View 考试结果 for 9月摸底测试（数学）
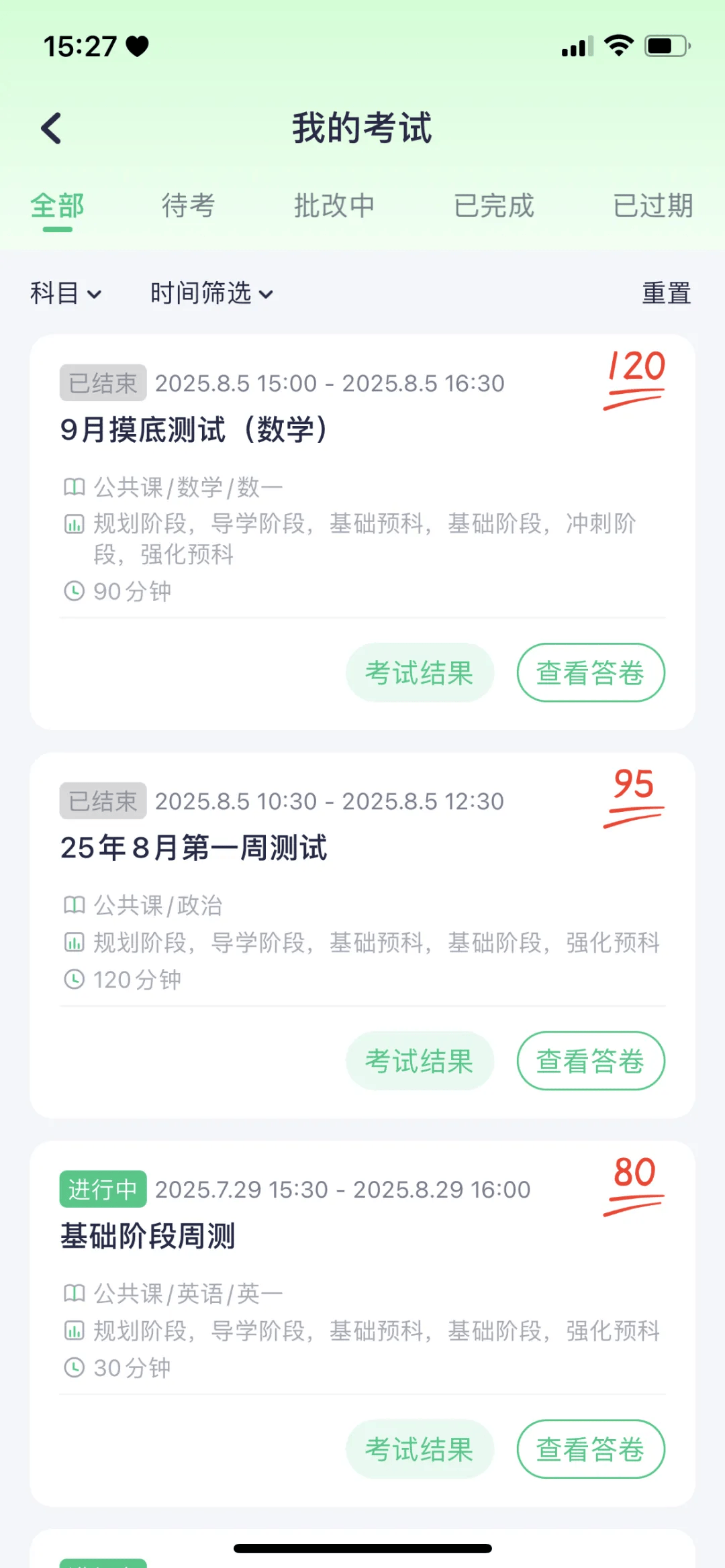Screen dimensions: 725x1568 click(420, 673)
